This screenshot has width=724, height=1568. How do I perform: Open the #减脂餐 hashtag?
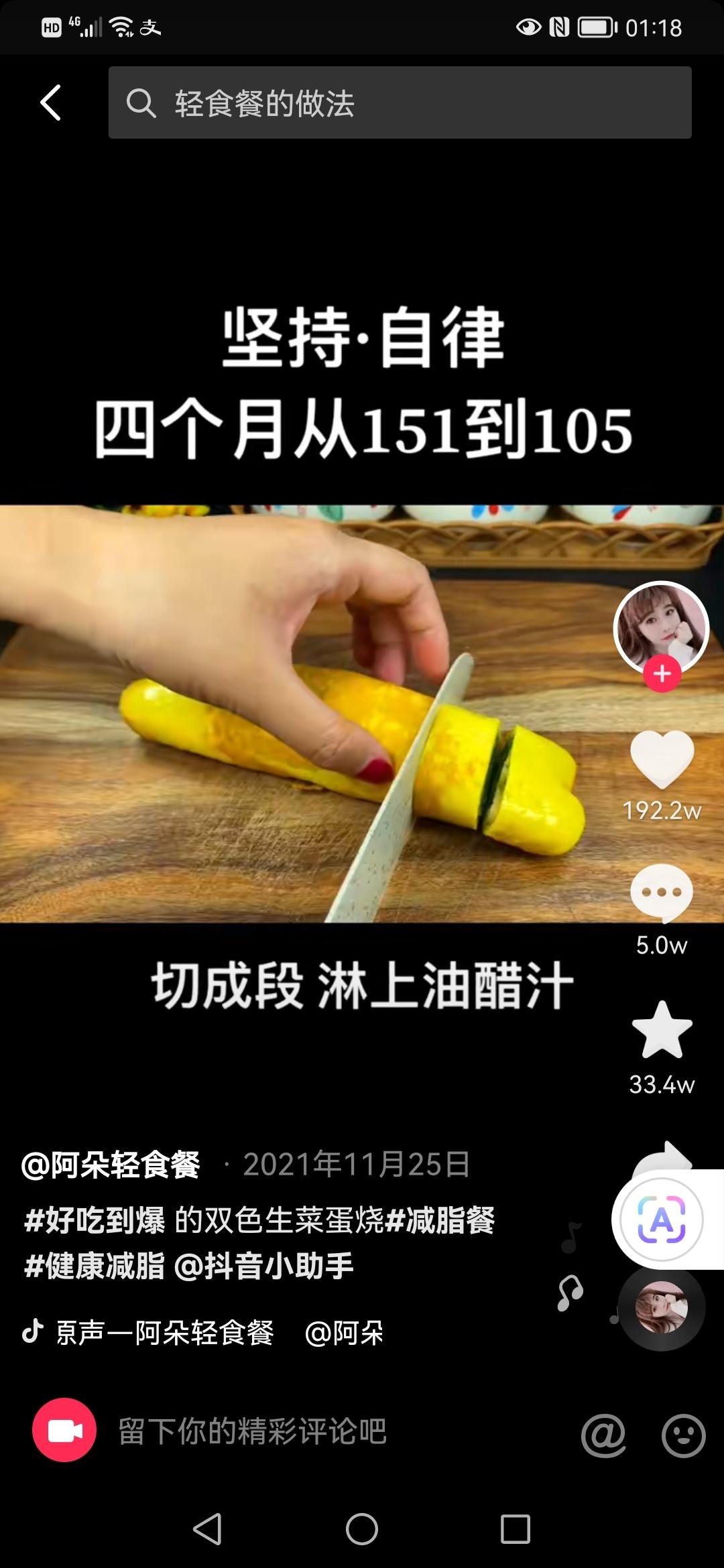[x=440, y=1220]
